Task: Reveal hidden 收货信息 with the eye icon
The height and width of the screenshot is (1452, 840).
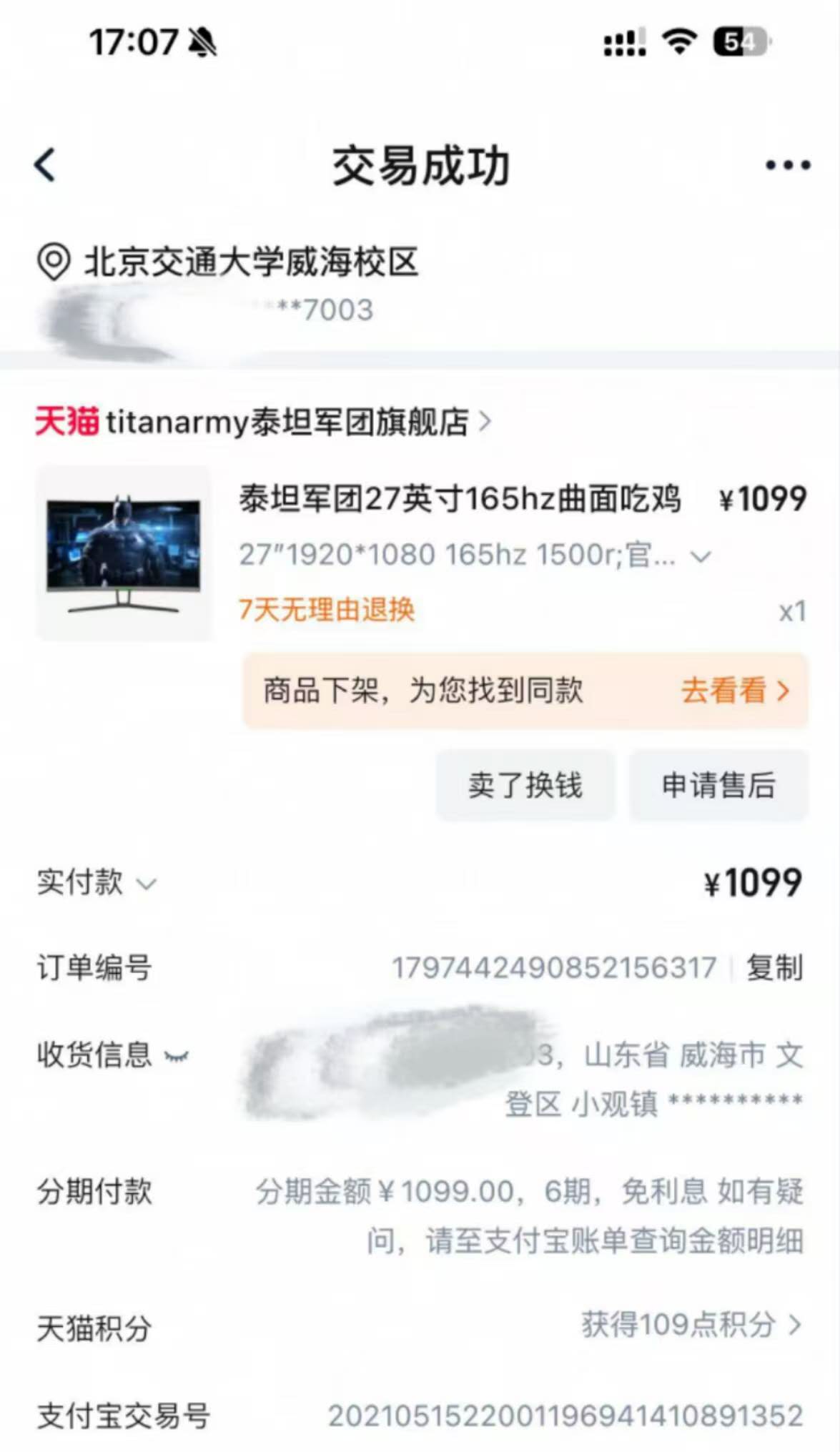Action: (x=176, y=1056)
